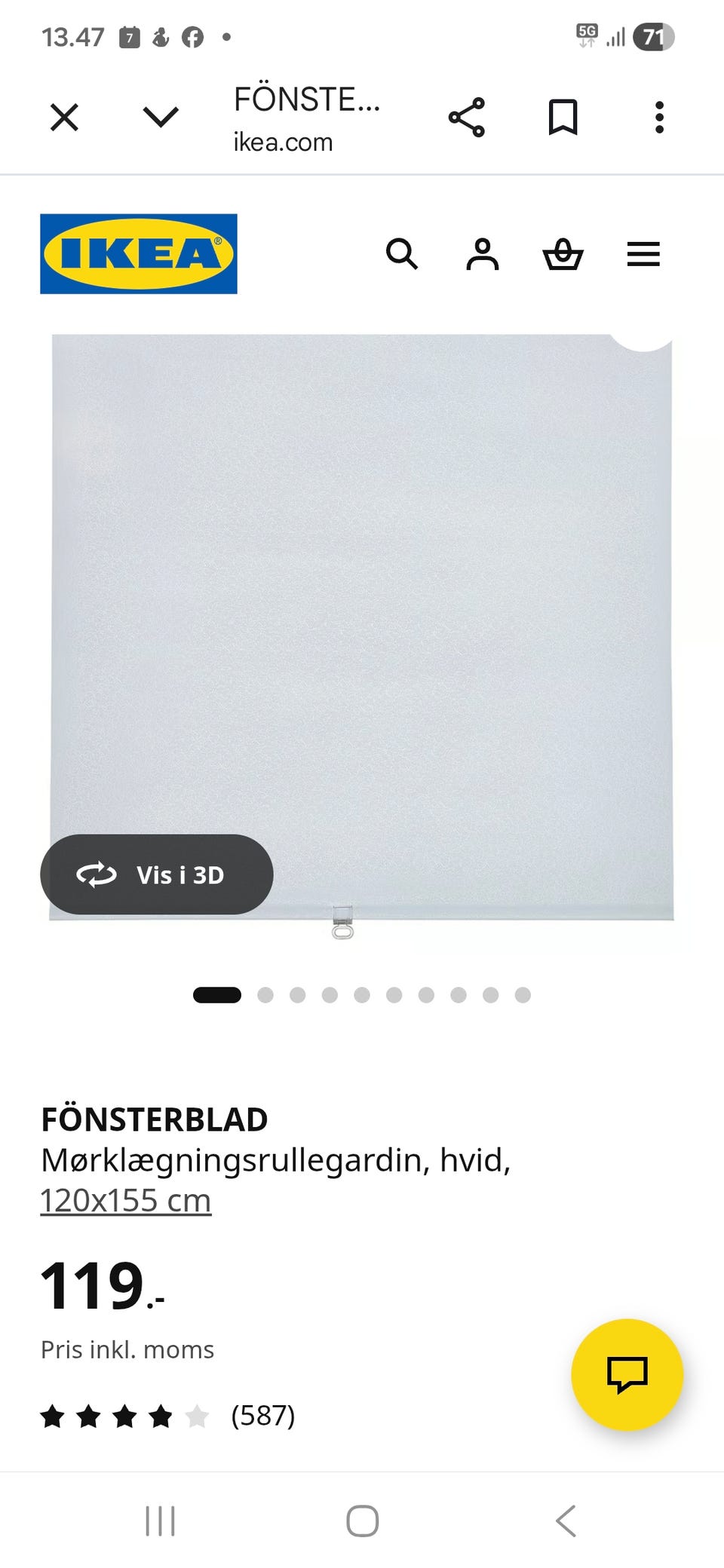This screenshot has height=1568, width=724.
Task: Collapse the browser view with the chevron
Action: click(160, 117)
